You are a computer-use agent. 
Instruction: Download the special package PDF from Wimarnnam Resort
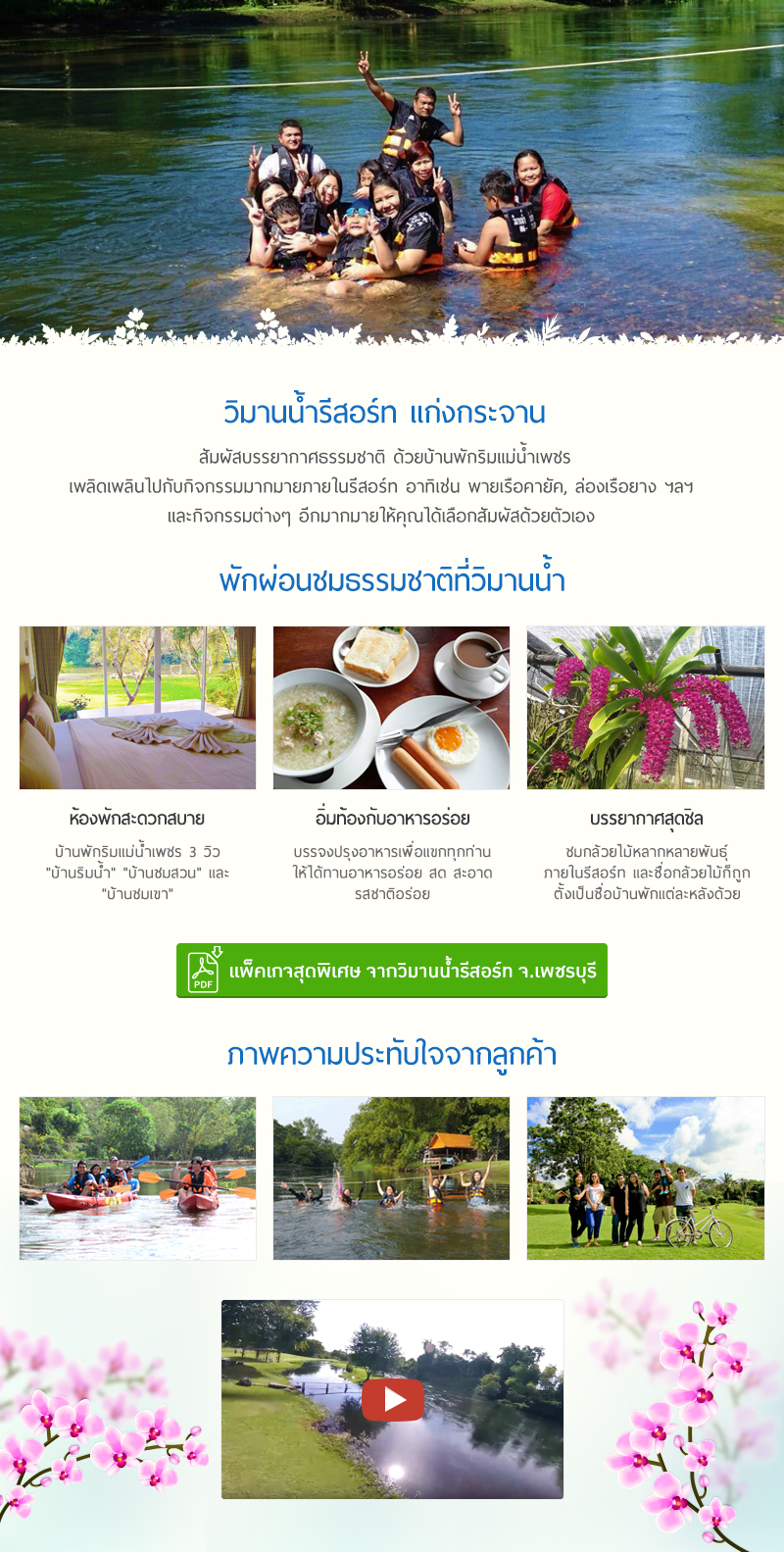(392, 971)
